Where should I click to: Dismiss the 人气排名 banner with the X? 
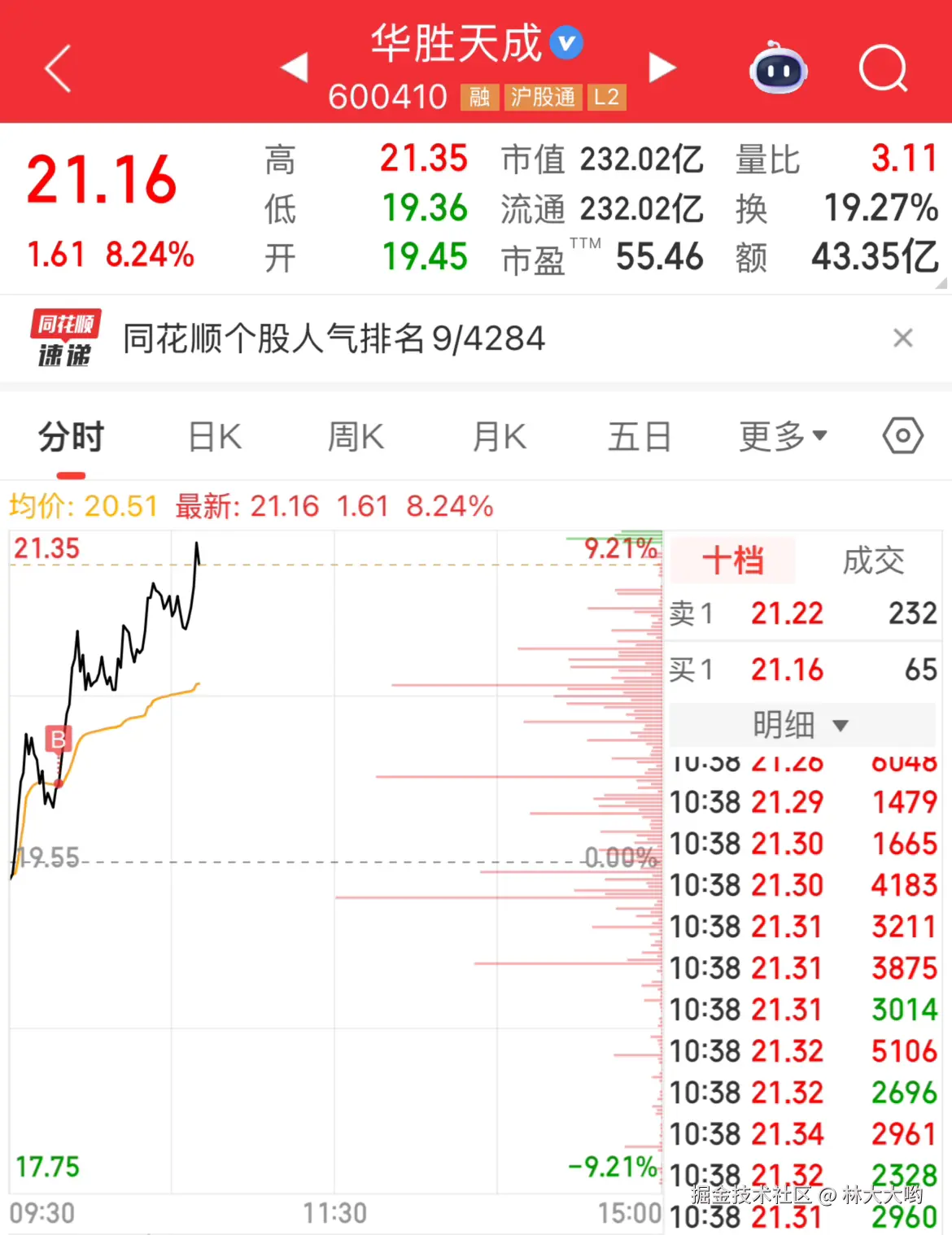click(903, 338)
